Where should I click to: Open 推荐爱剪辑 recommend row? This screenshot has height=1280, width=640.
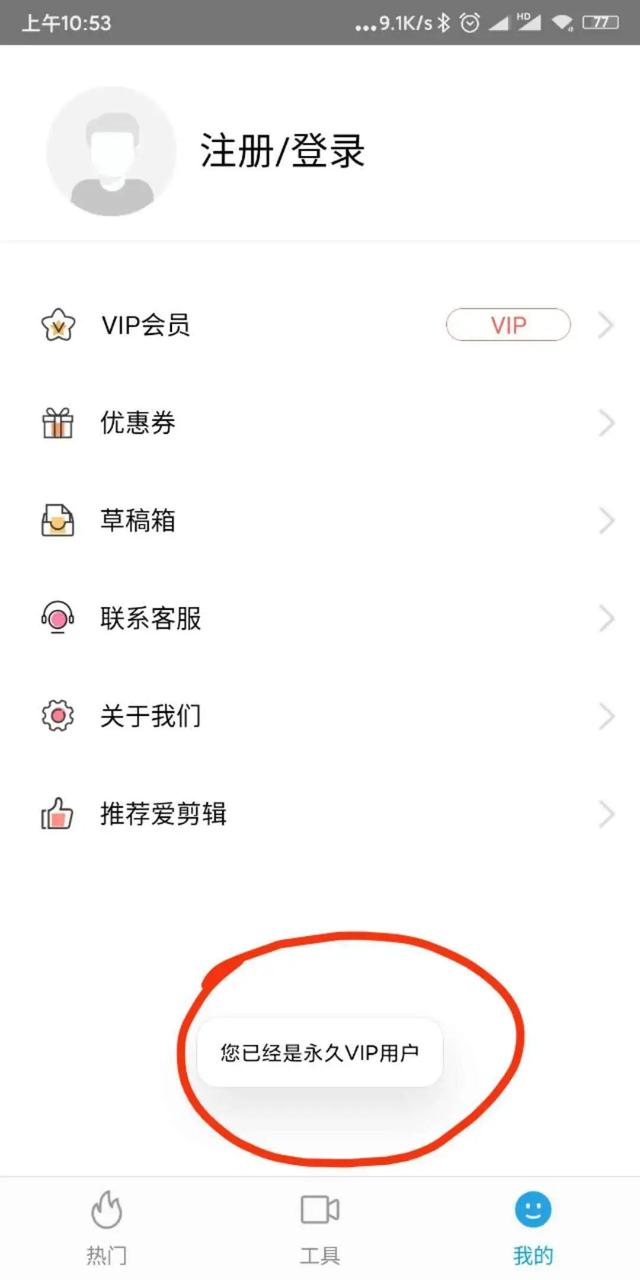click(x=320, y=815)
